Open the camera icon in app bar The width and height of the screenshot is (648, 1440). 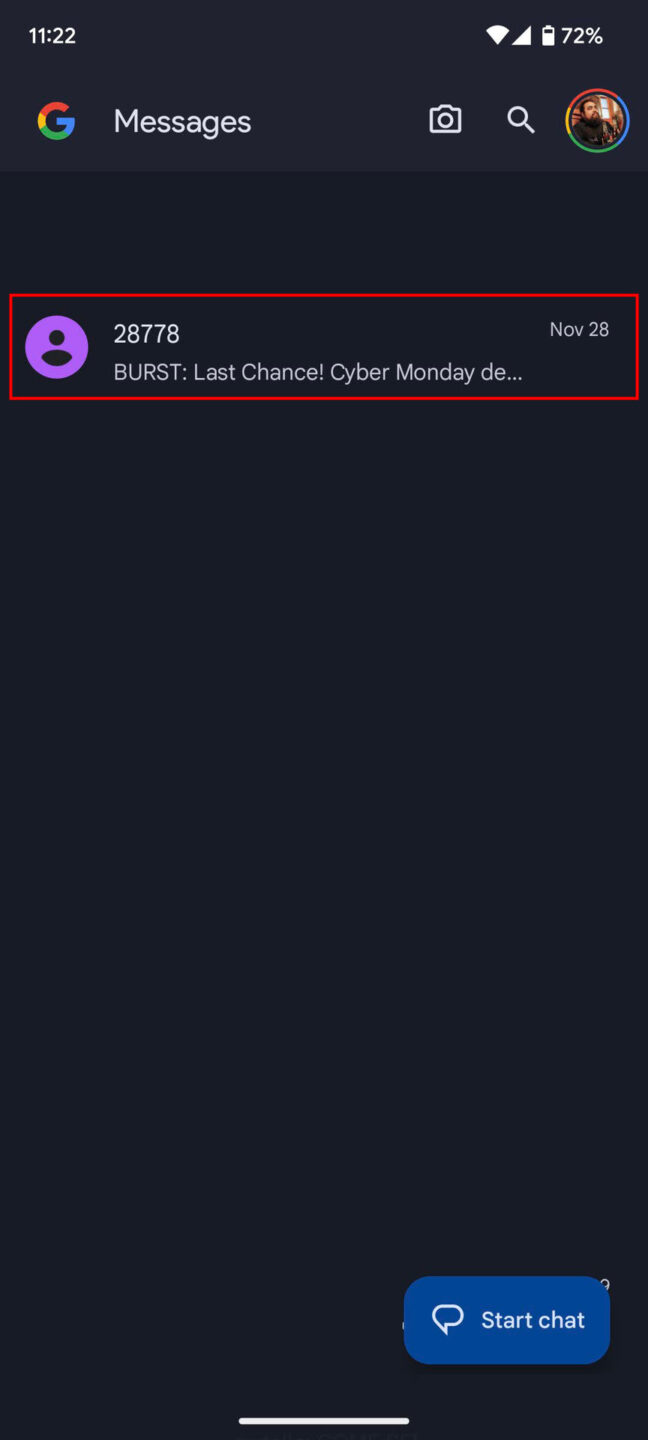(445, 120)
